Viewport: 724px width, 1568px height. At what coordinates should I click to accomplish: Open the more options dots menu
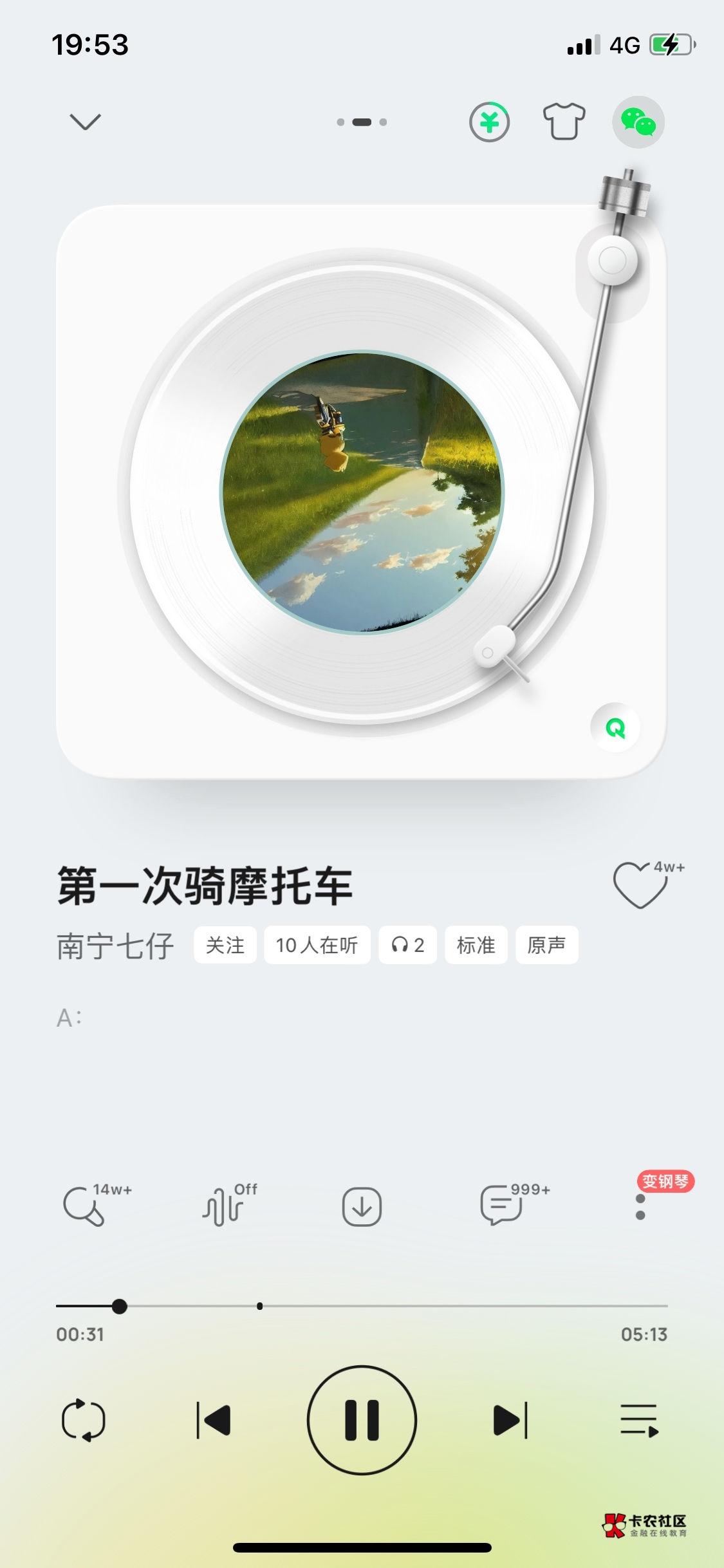click(640, 1207)
